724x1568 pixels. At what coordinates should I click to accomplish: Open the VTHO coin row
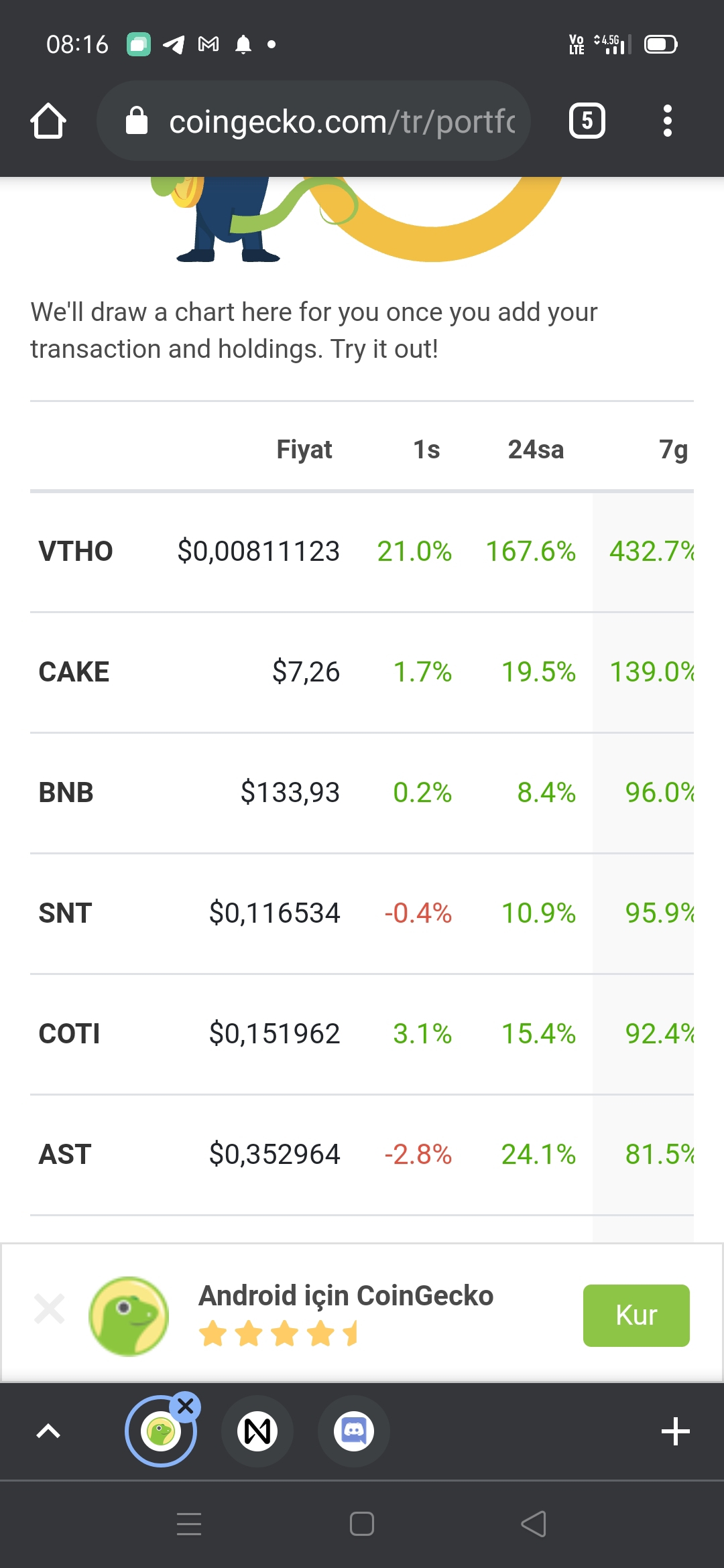(362, 551)
